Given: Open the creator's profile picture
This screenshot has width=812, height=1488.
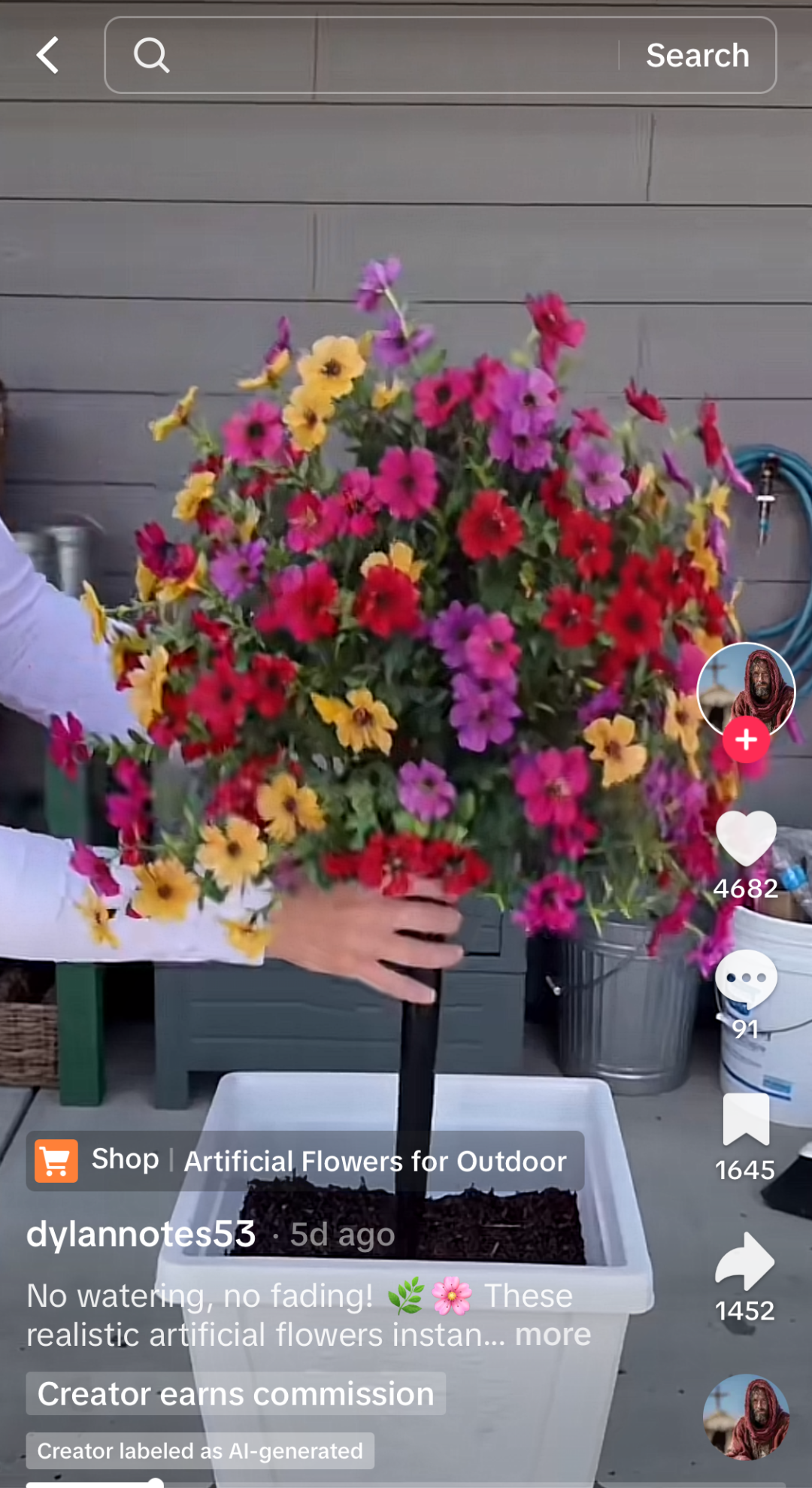Looking at the screenshot, I should tap(745, 688).
